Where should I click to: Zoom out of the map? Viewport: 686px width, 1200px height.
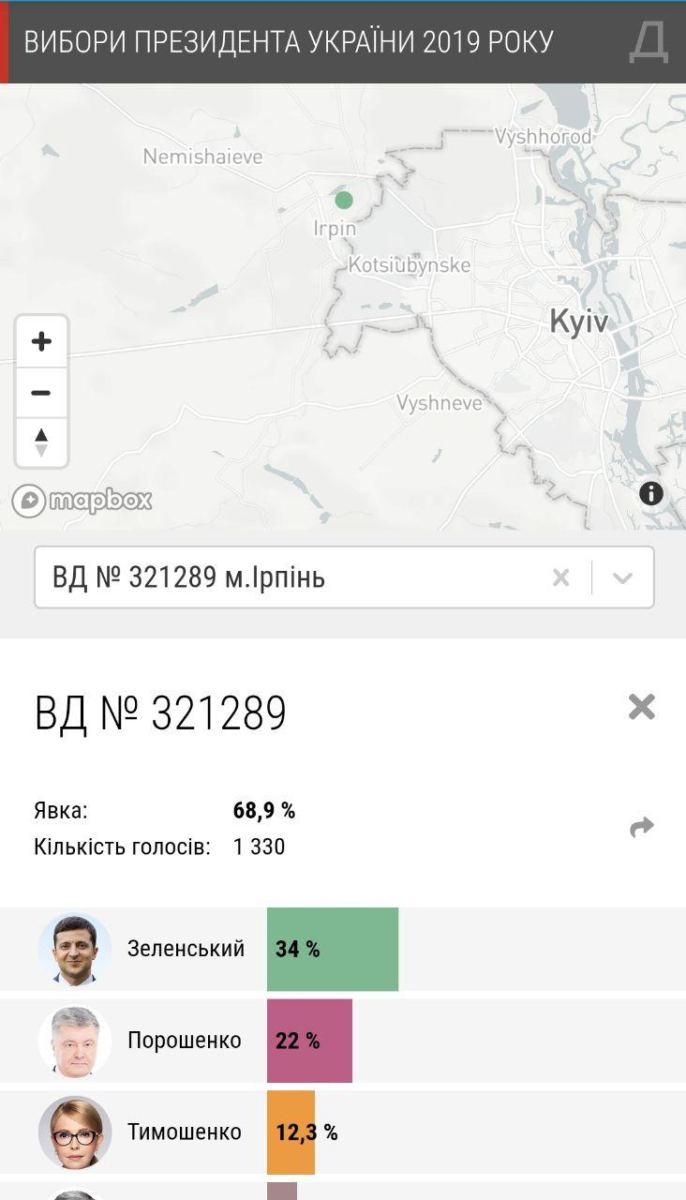pyautogui.click(x=41, y=393)
